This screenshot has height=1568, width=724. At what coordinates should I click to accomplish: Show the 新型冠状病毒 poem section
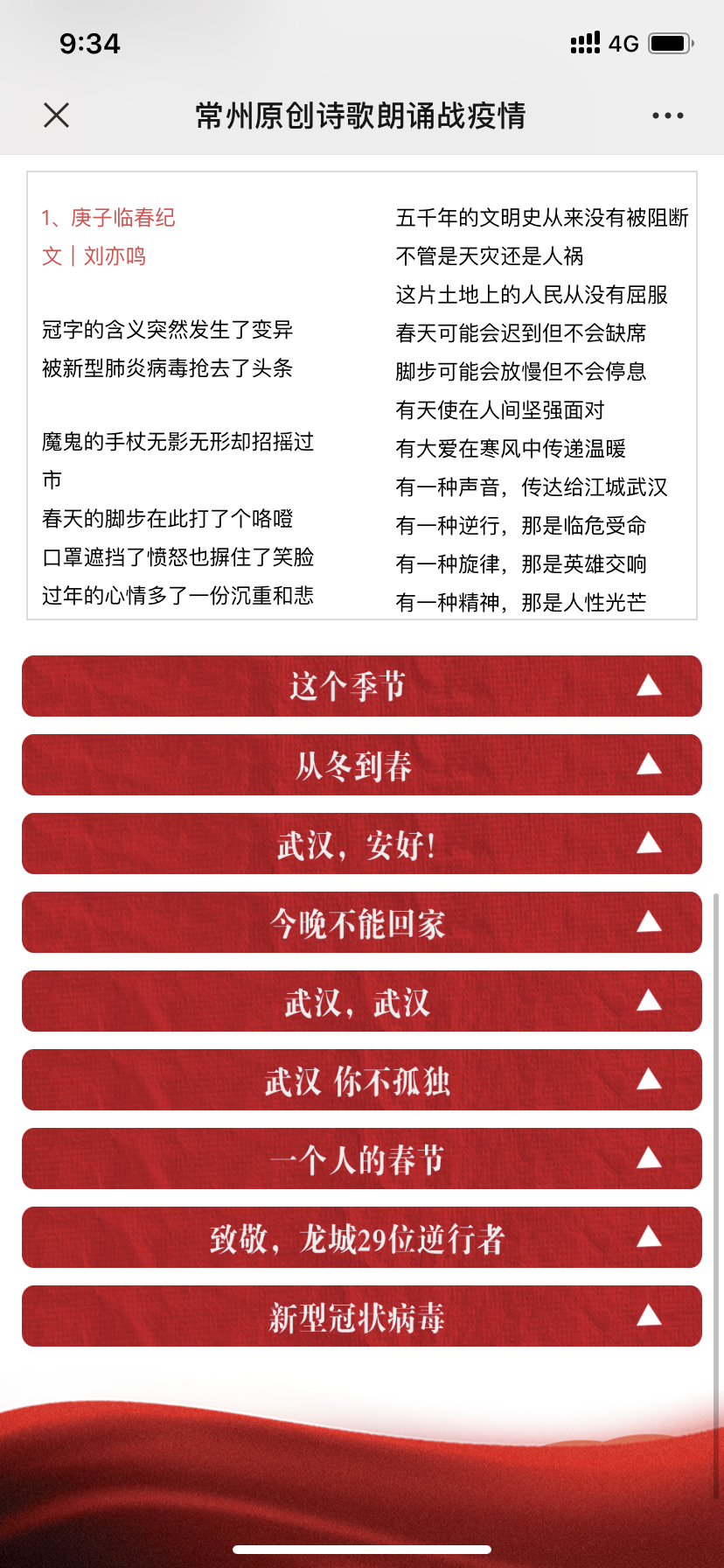362,1317
